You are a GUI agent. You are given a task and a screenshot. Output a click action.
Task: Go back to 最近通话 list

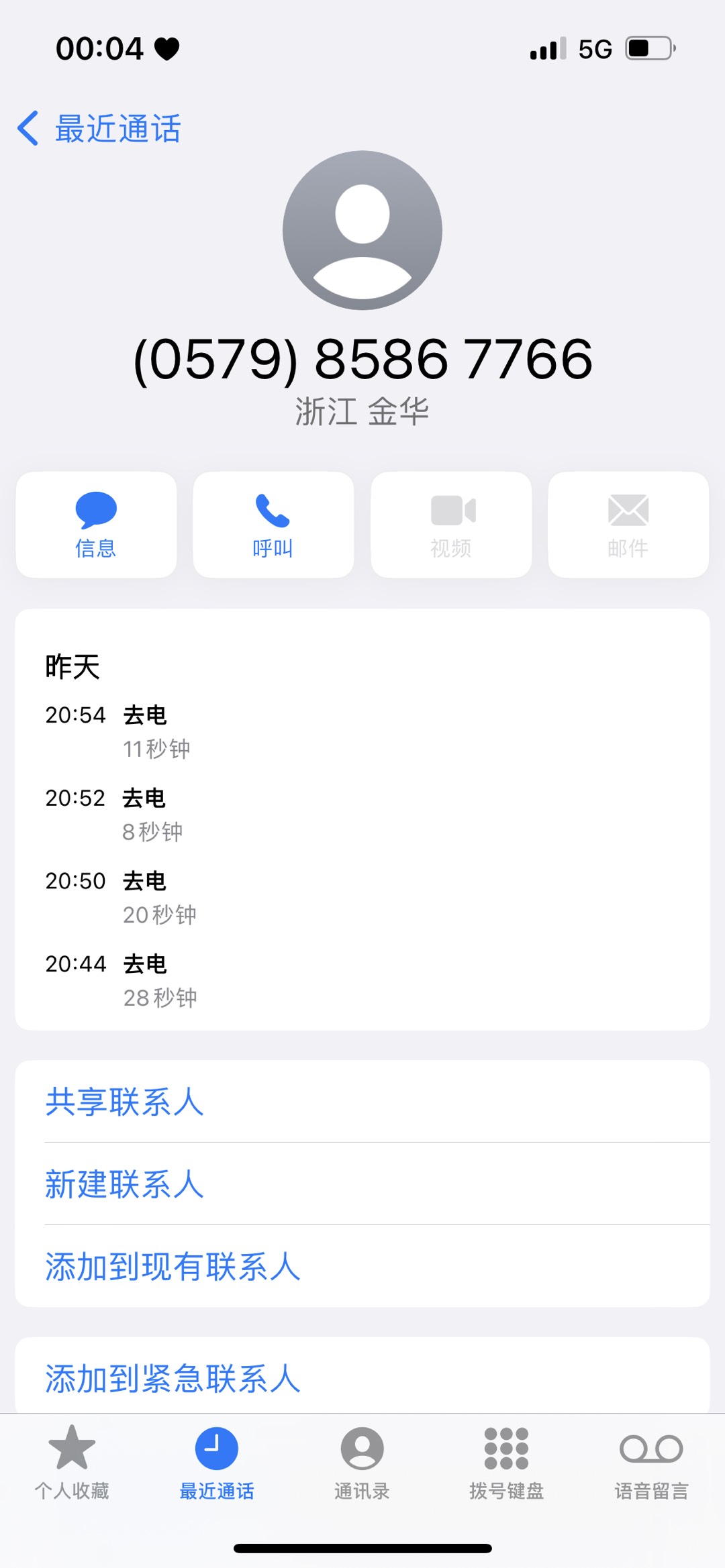99,128
